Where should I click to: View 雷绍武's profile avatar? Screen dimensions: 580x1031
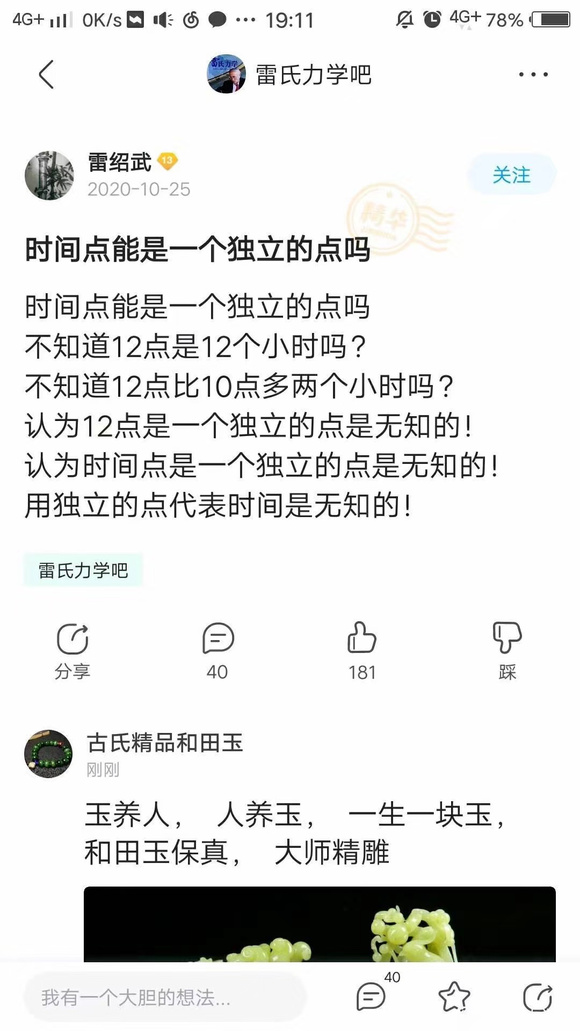pyautogui.click(x=49, y=176)
